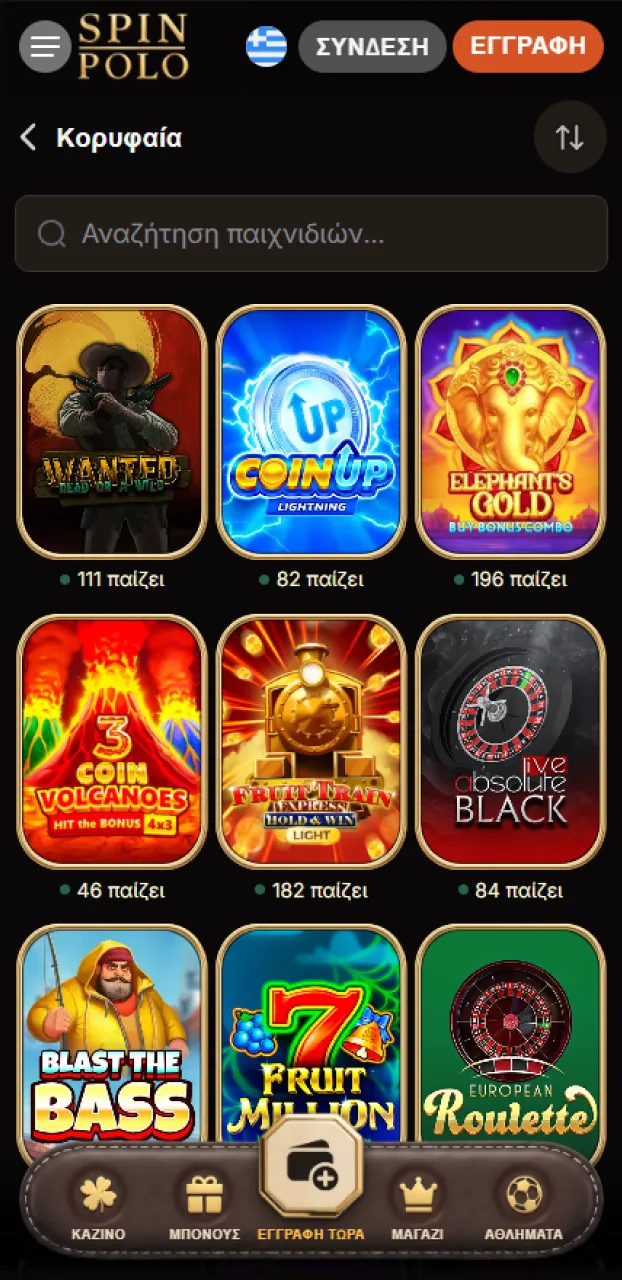622x1280 pixels.
Task: Tap the ΣΥΝΔΕΣΗ login button
Action: pos(372,46)
